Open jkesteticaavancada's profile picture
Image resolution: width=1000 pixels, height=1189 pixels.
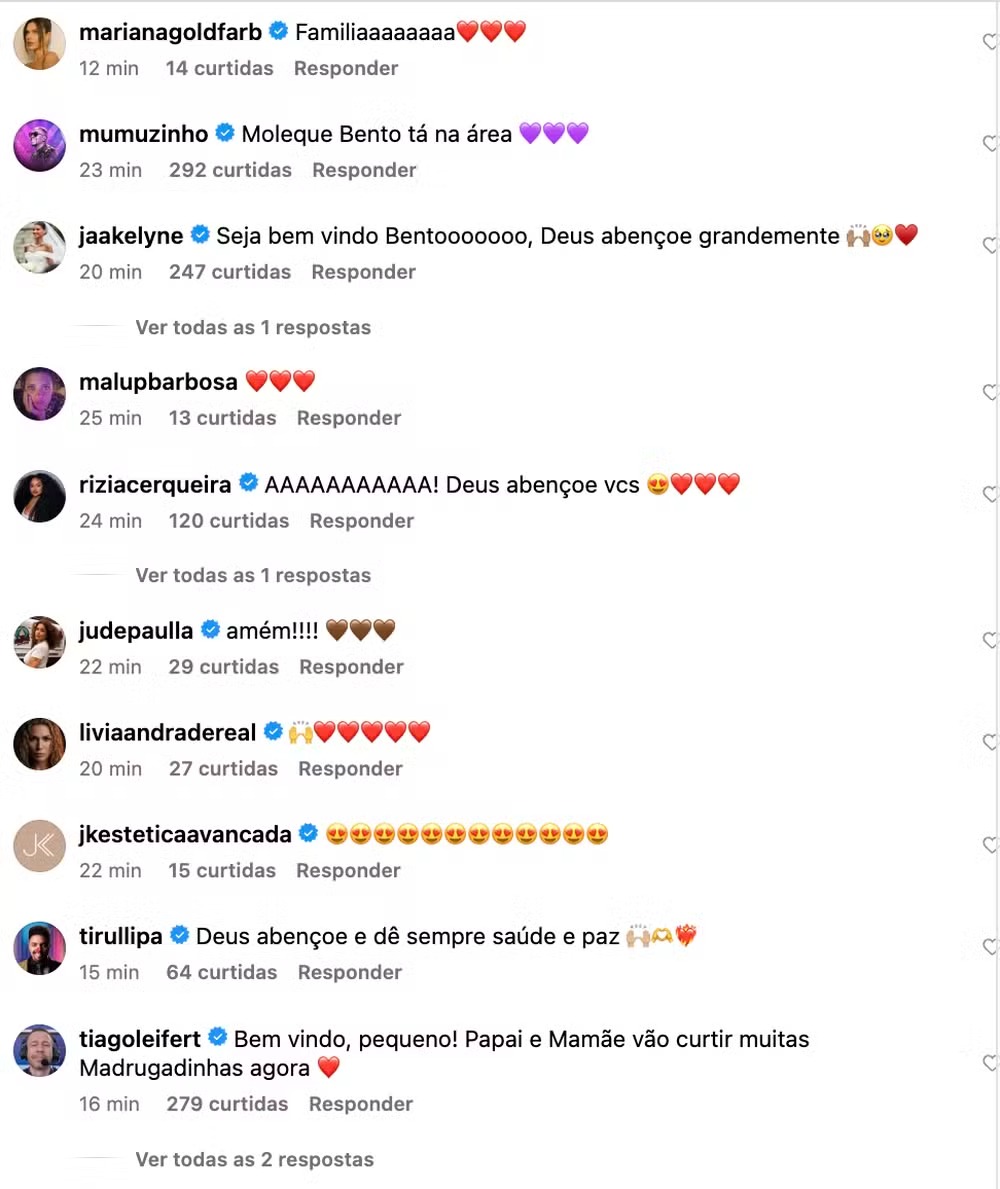click(x=40, y=845)
